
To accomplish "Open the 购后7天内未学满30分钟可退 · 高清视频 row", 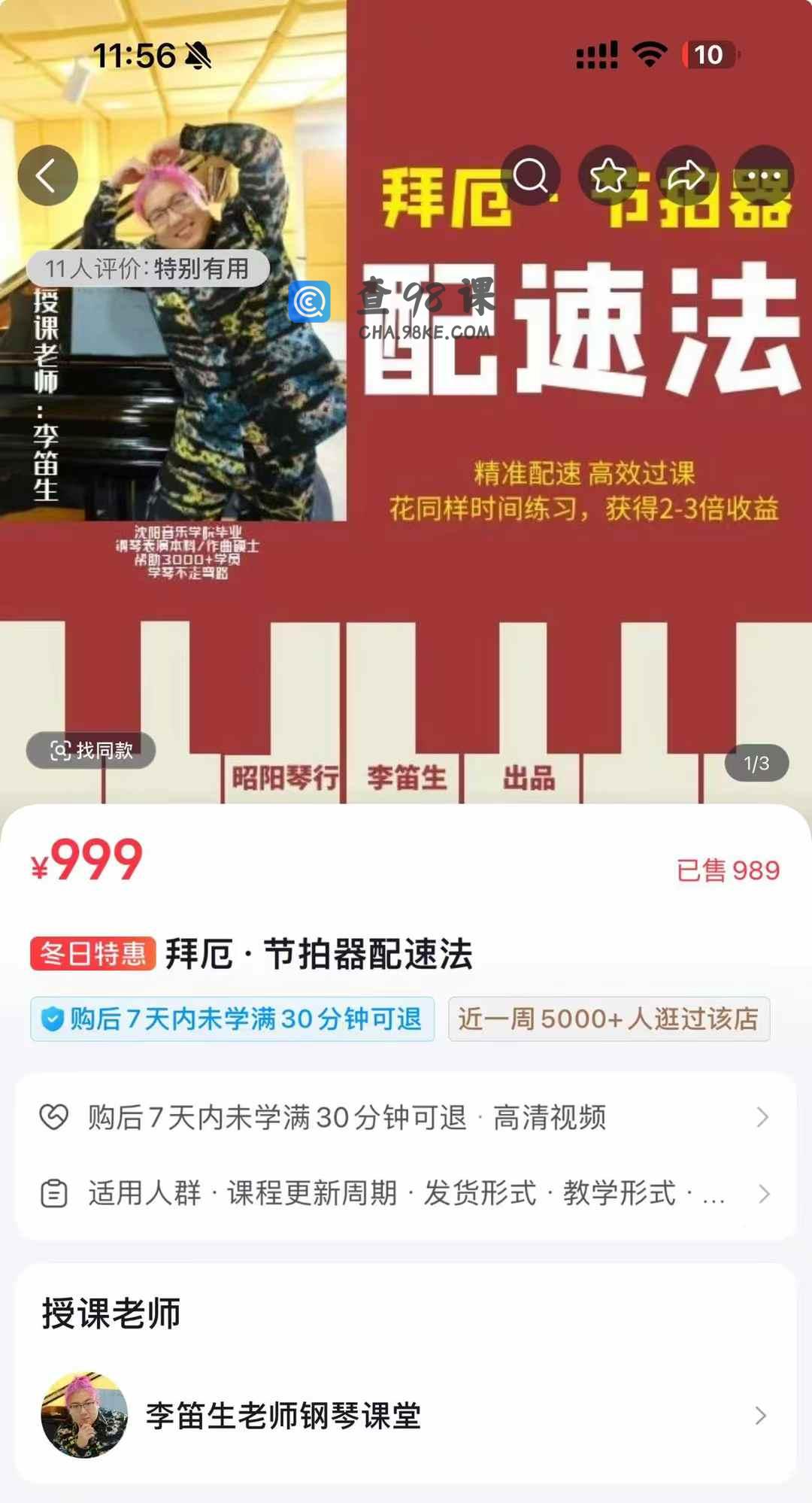I will [x=406, y=1117].
